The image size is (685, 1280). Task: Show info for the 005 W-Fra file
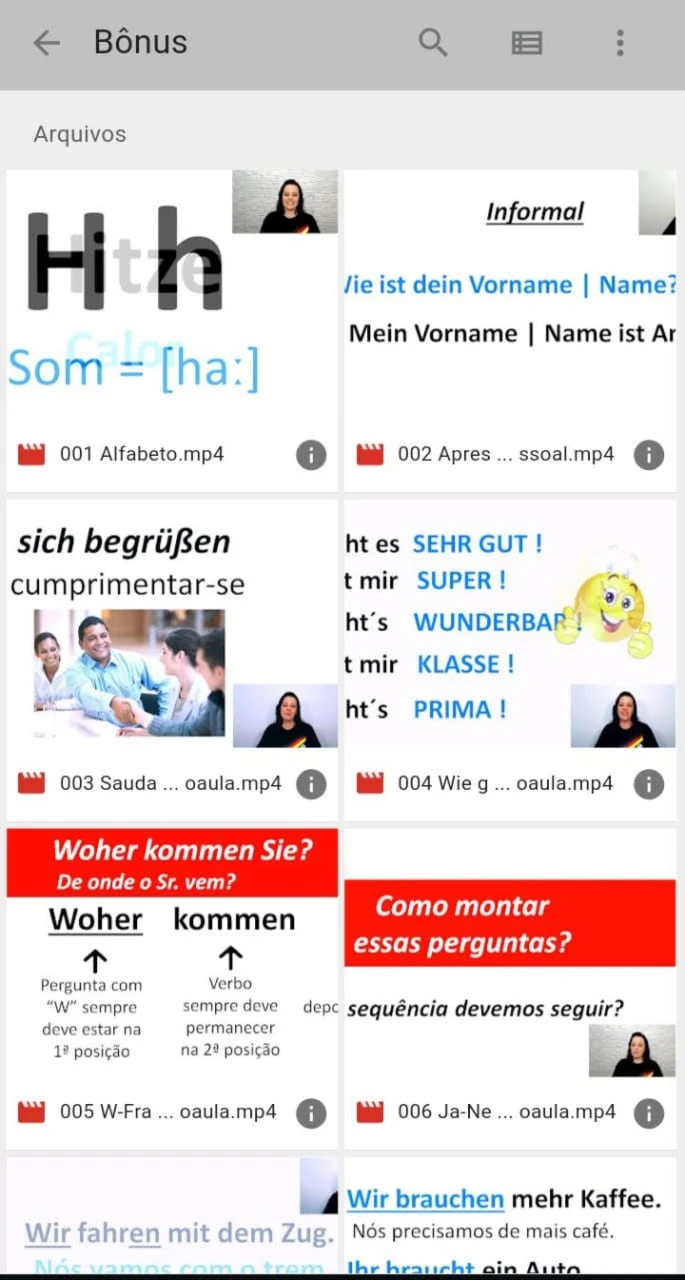click(x=311, y=1113)
